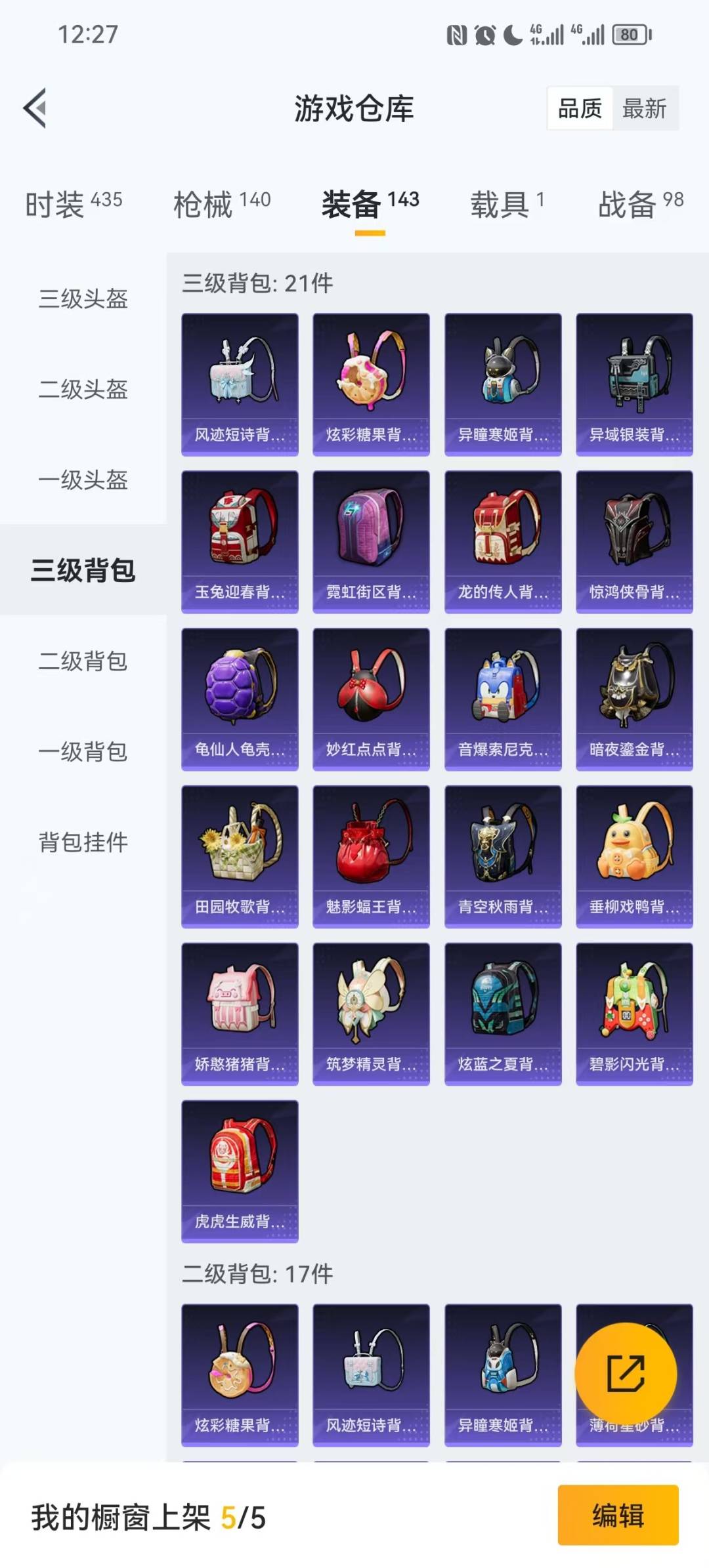Screen dimensions: 709x1568
Task: View the 龙的传人背包 thumbnail
Action: 502,540
